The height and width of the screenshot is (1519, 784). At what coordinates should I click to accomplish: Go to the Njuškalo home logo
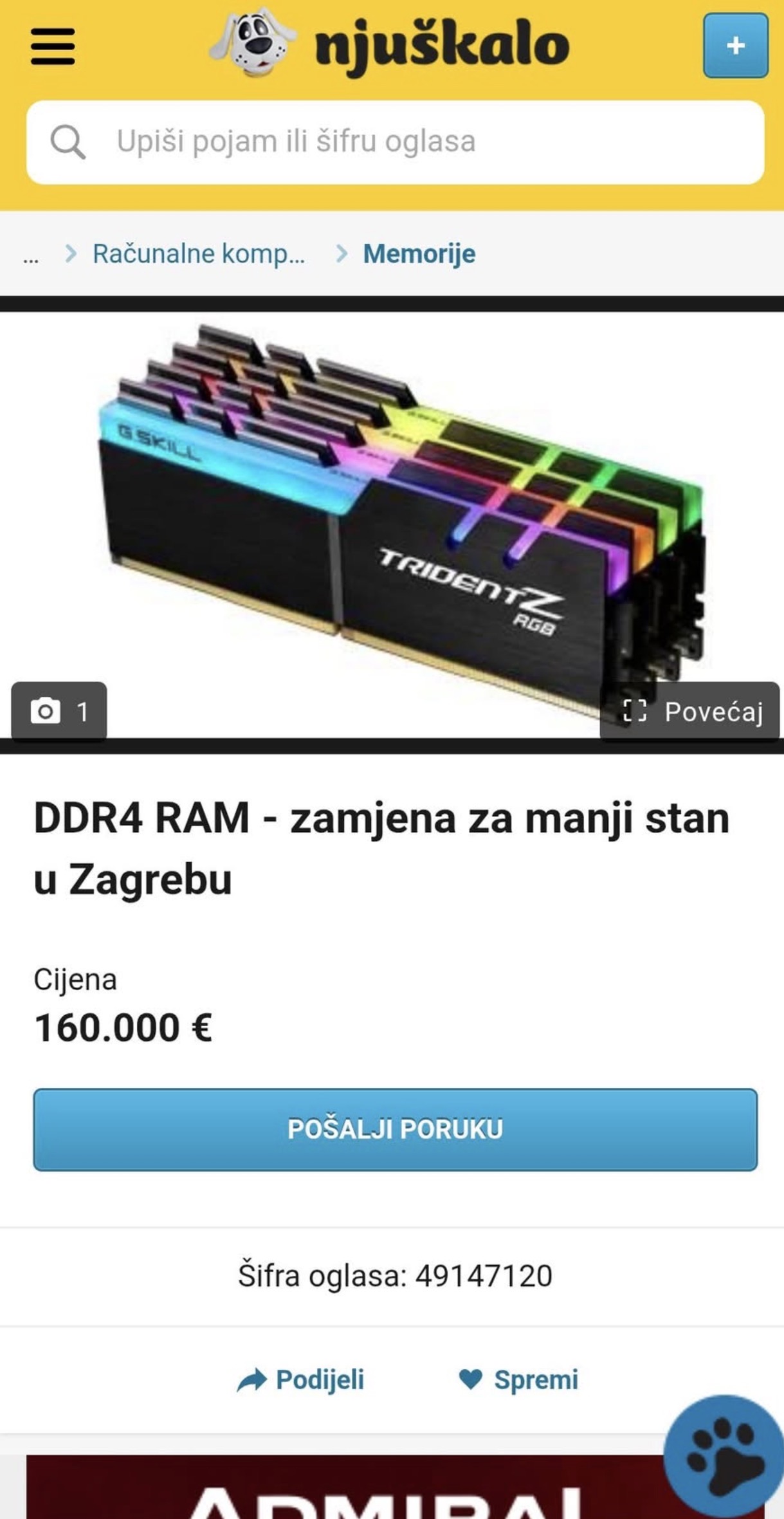pyautogui.click(x=390, y=44)
